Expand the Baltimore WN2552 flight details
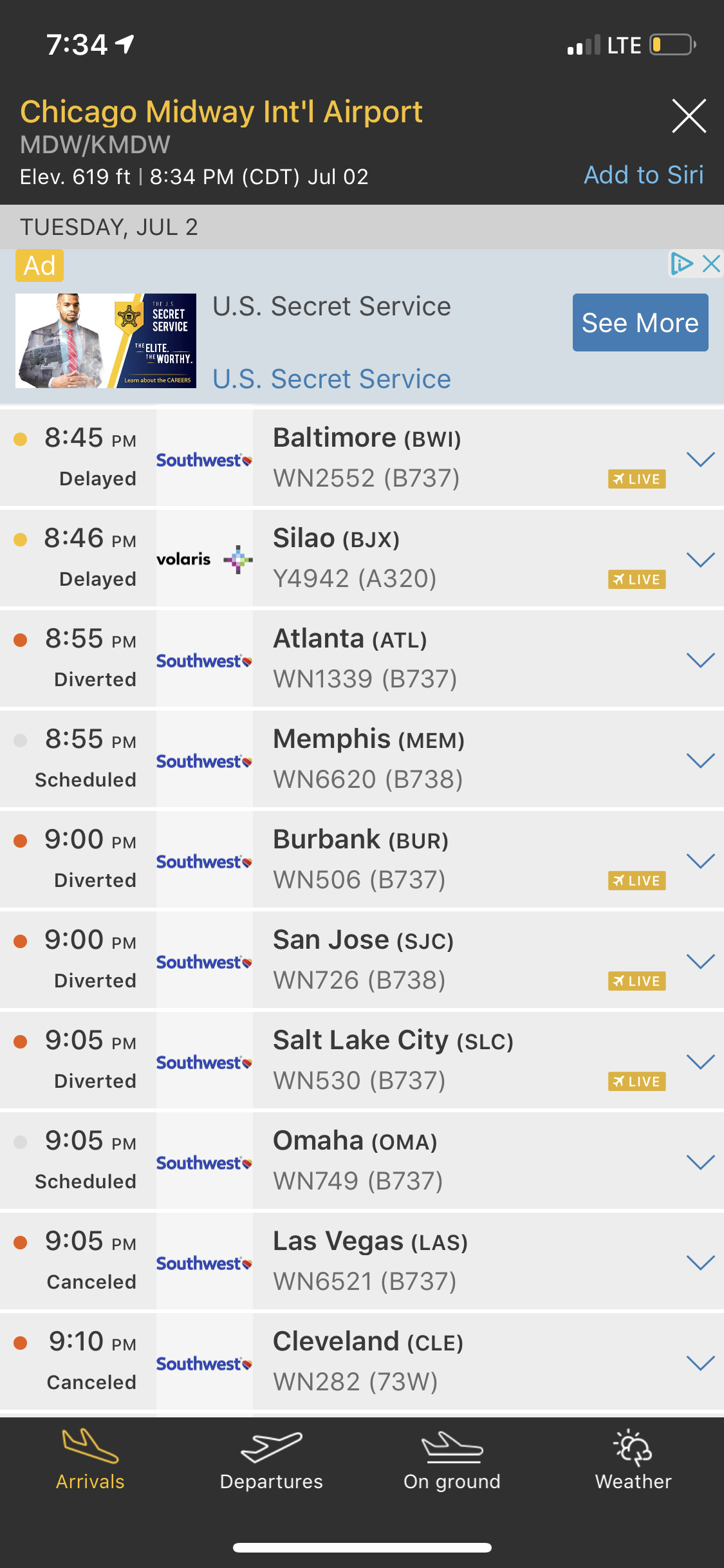Image resolution: width=724 pixels, height=1568 pixels. (x=700, y=459)
